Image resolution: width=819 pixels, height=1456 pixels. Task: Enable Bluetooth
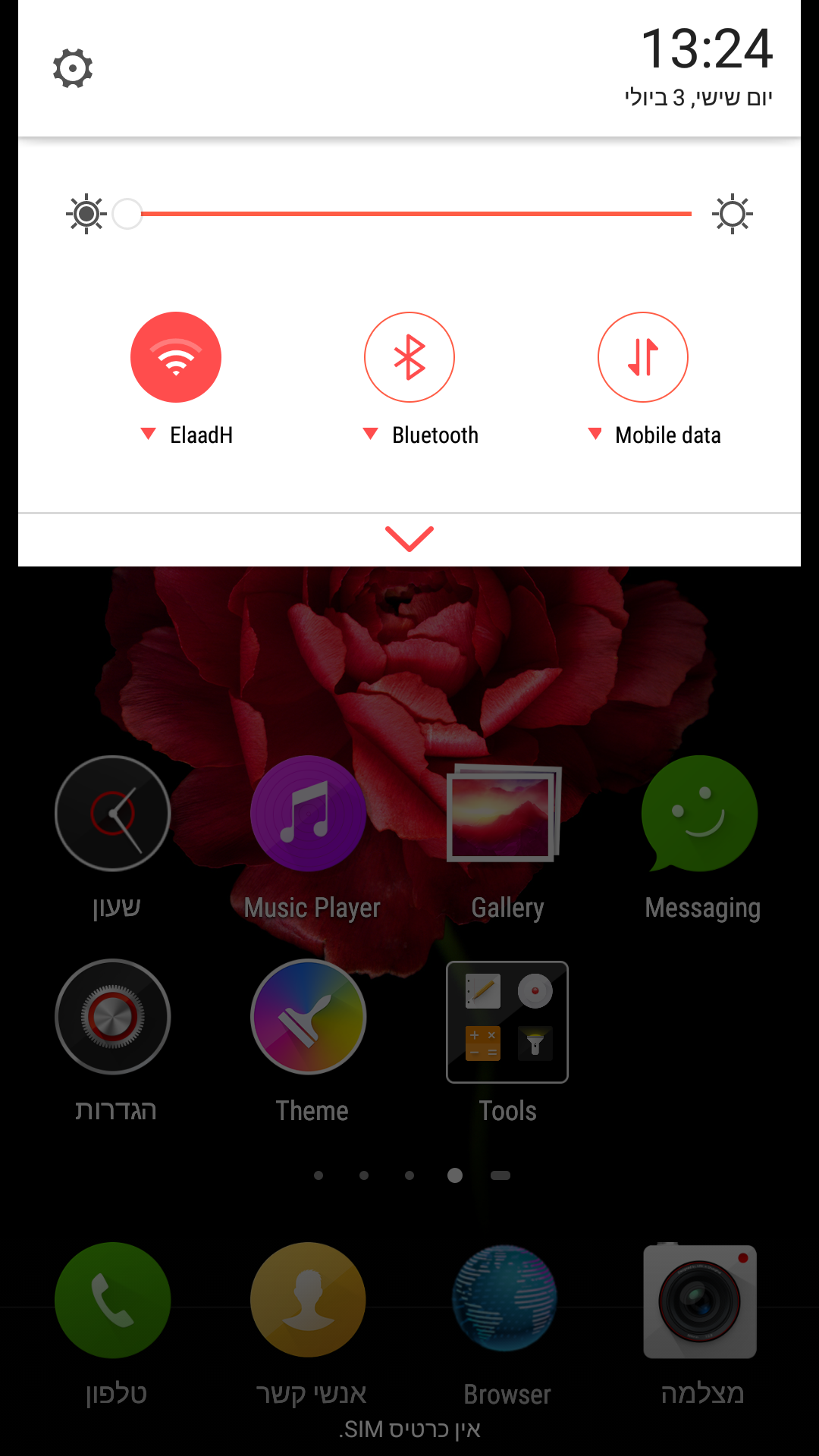(x=409, y=357)
